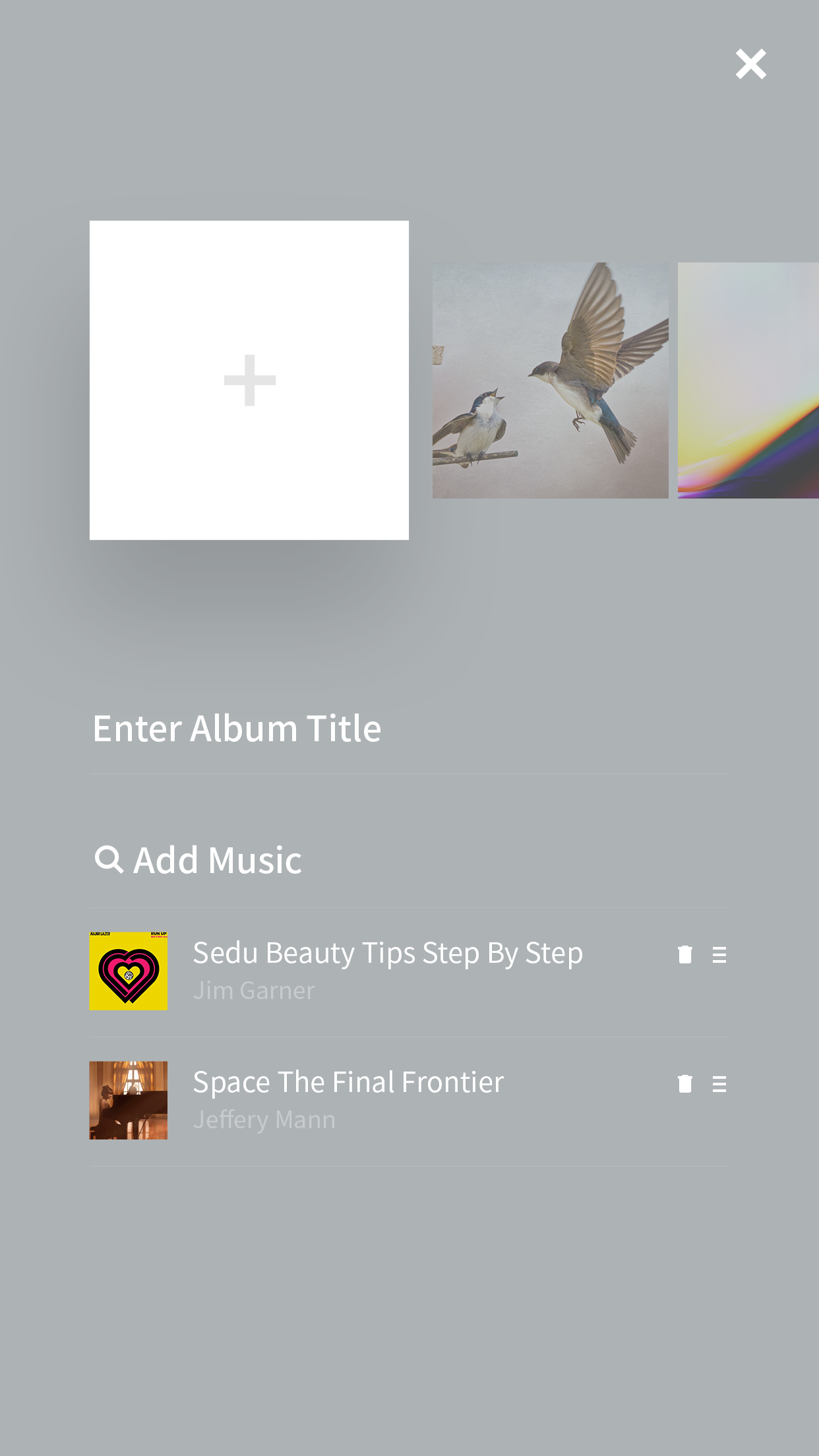Remove Space The Final Frontier track
This screenshot has width=819, height=1456.
tap(685, 1083)
